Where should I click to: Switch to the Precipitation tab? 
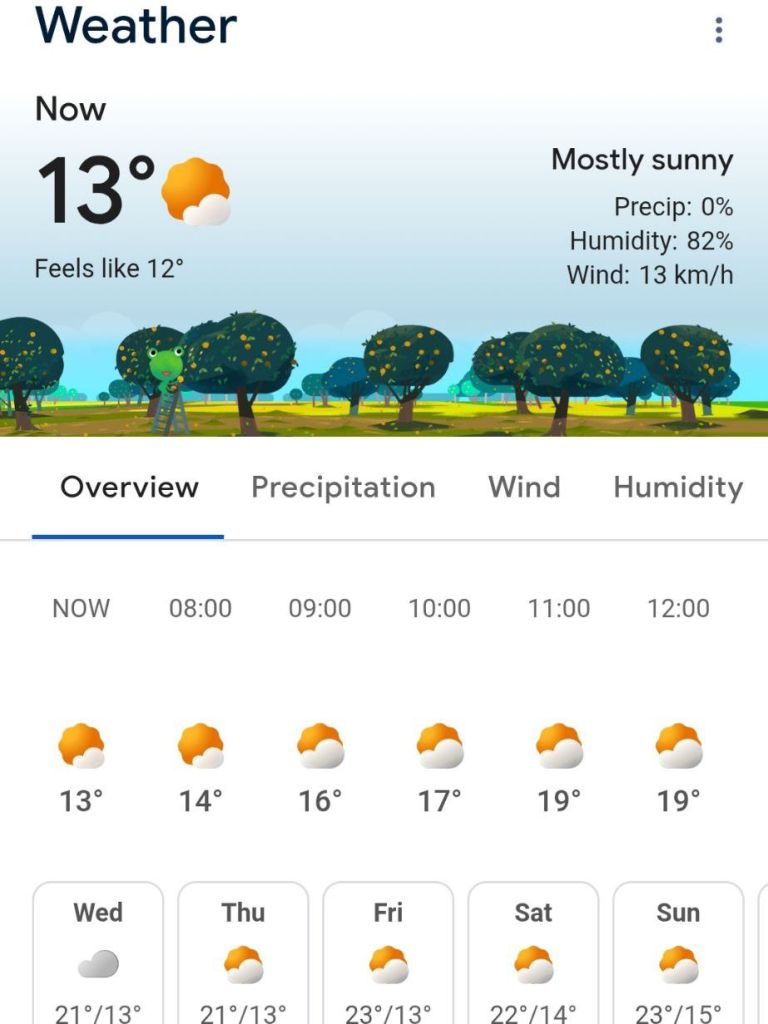pos(343,488)
